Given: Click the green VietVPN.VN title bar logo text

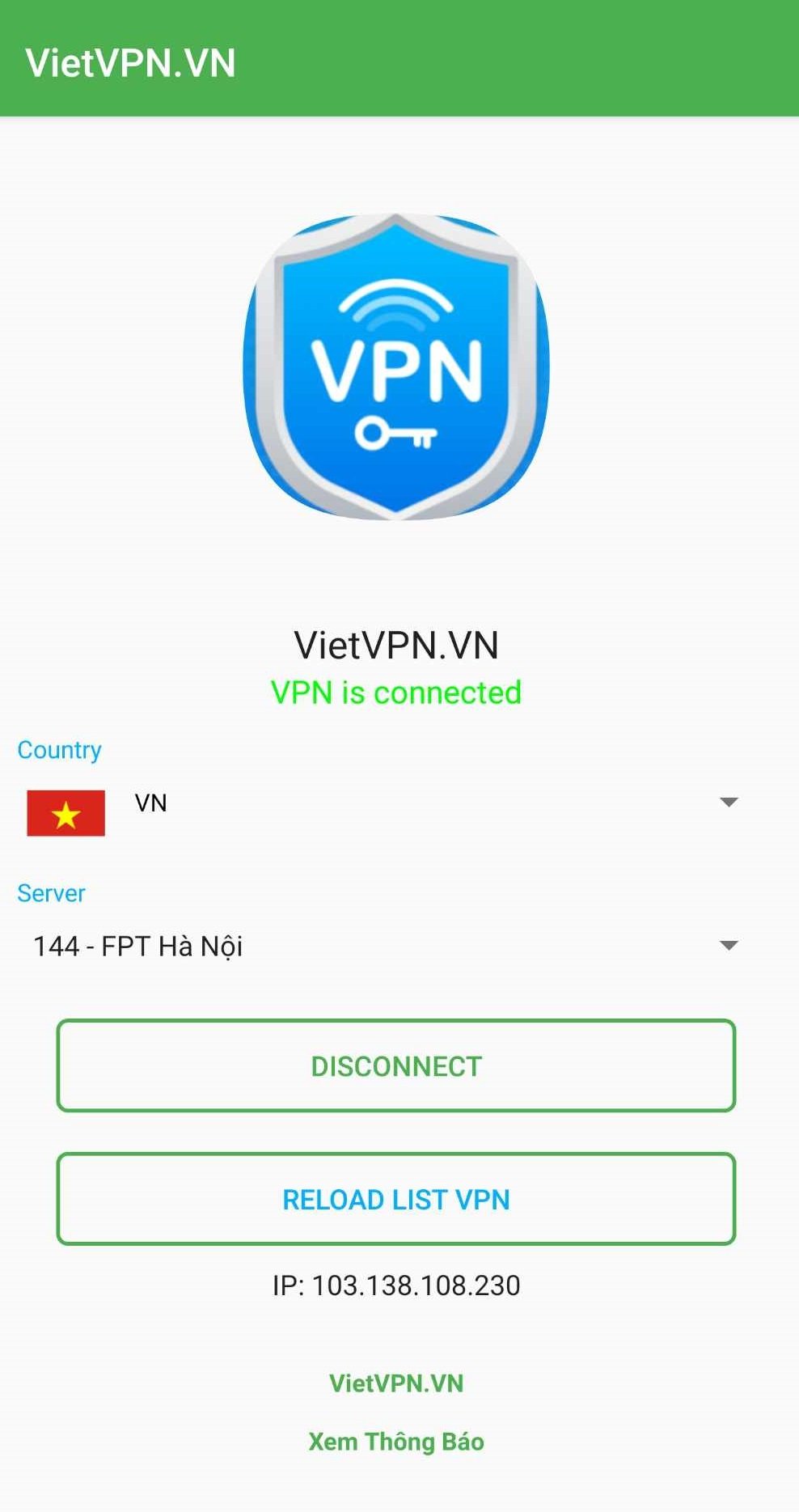Looking at the screenshot, I should (129, 62).
